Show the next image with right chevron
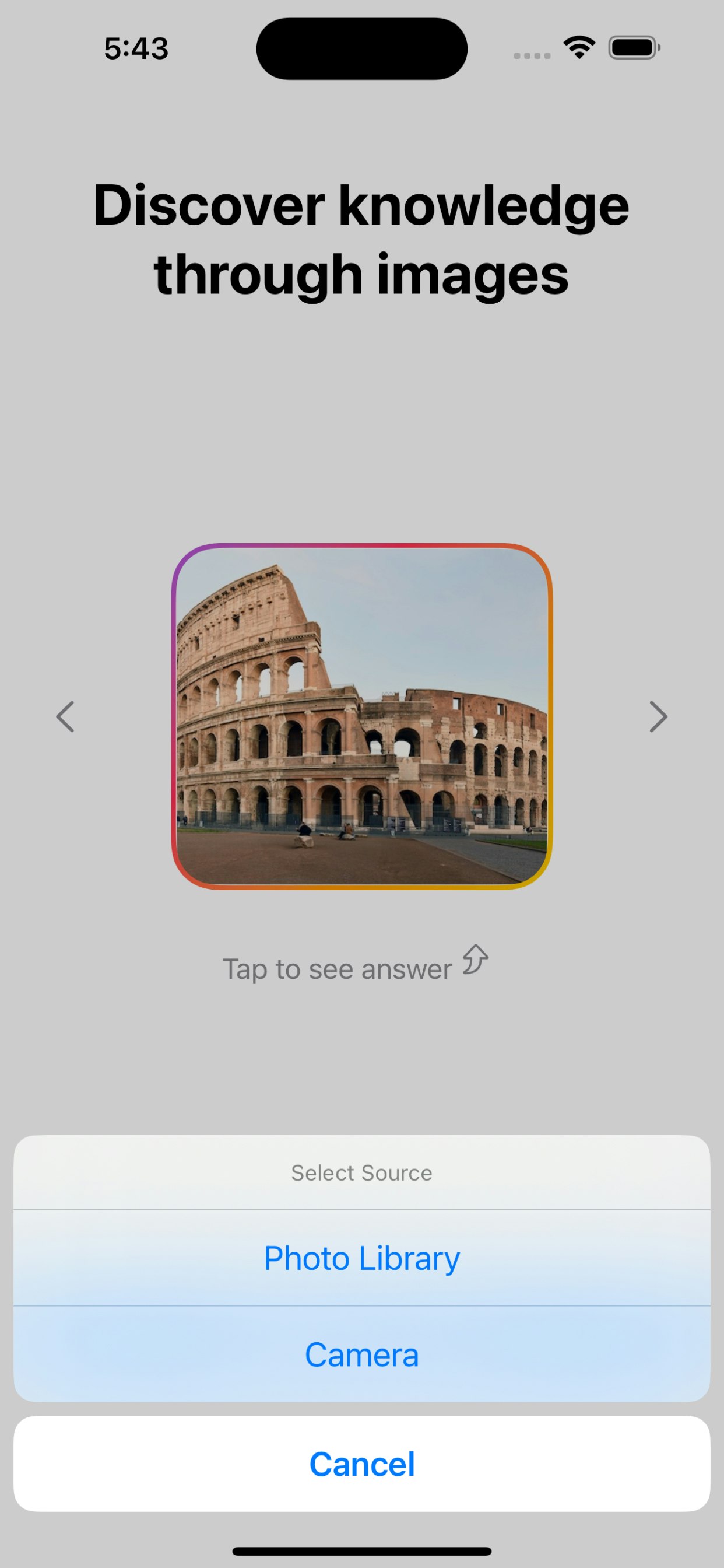This screenshot has width=724, height=1568. (658, 716)
